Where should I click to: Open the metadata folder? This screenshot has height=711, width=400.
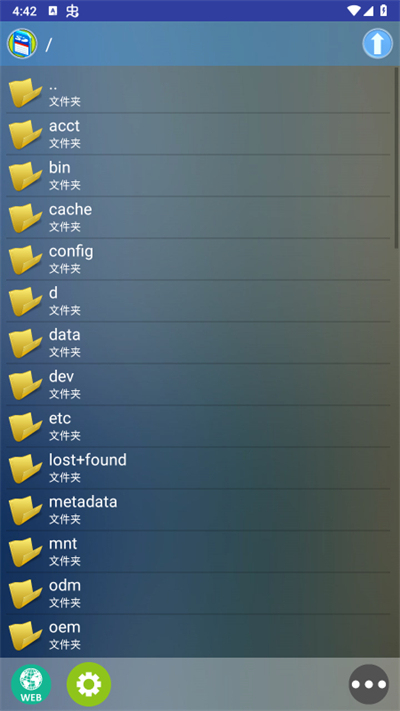tap(198, 509)
